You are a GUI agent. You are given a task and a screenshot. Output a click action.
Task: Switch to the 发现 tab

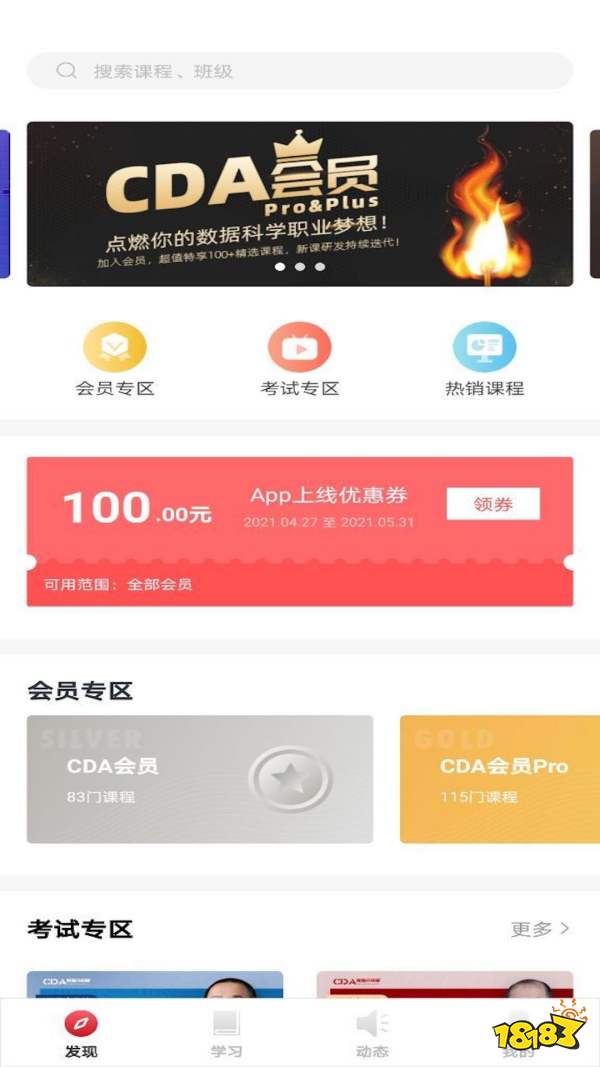click(x=81, y=1035)
